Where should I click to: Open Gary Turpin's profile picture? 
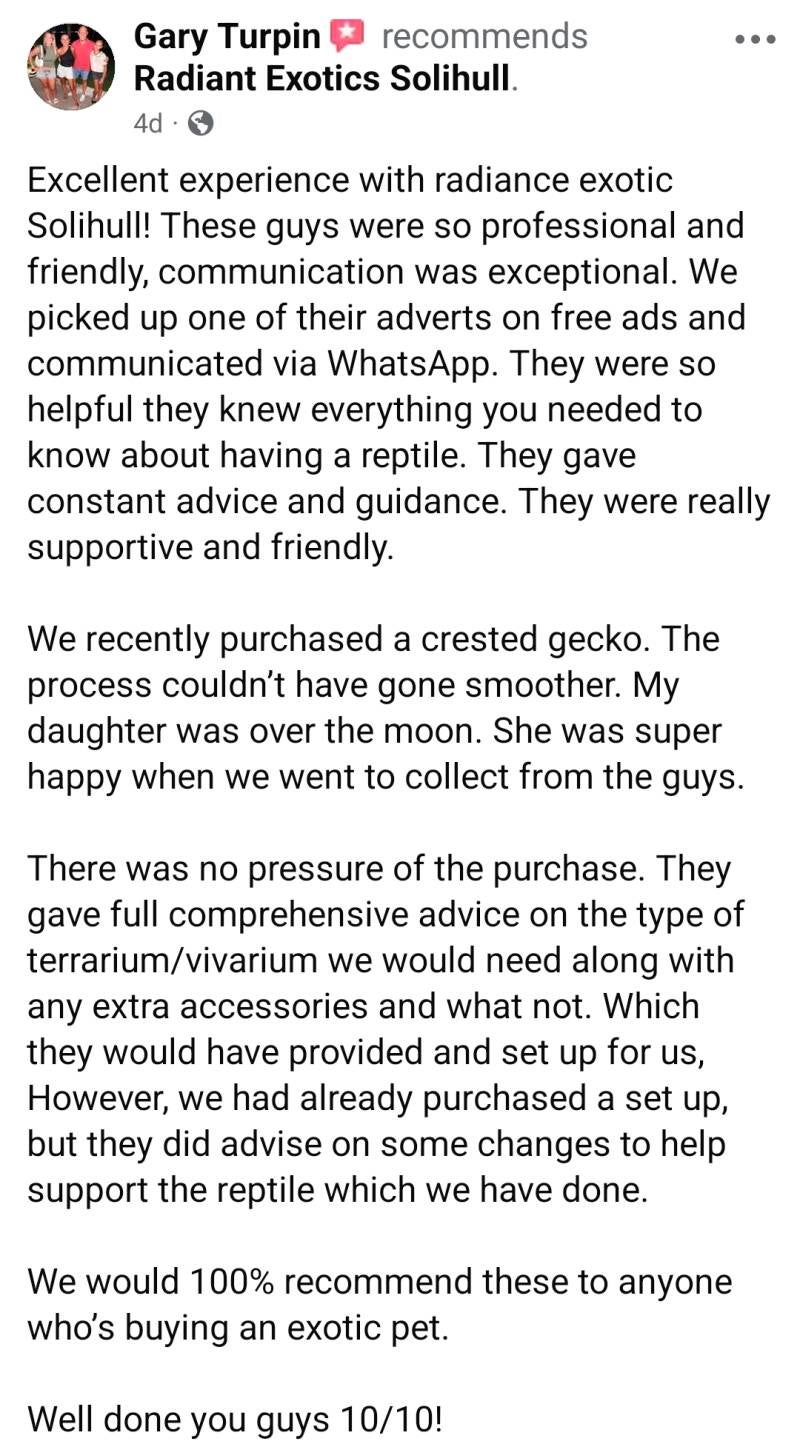[x=70, y=66]
